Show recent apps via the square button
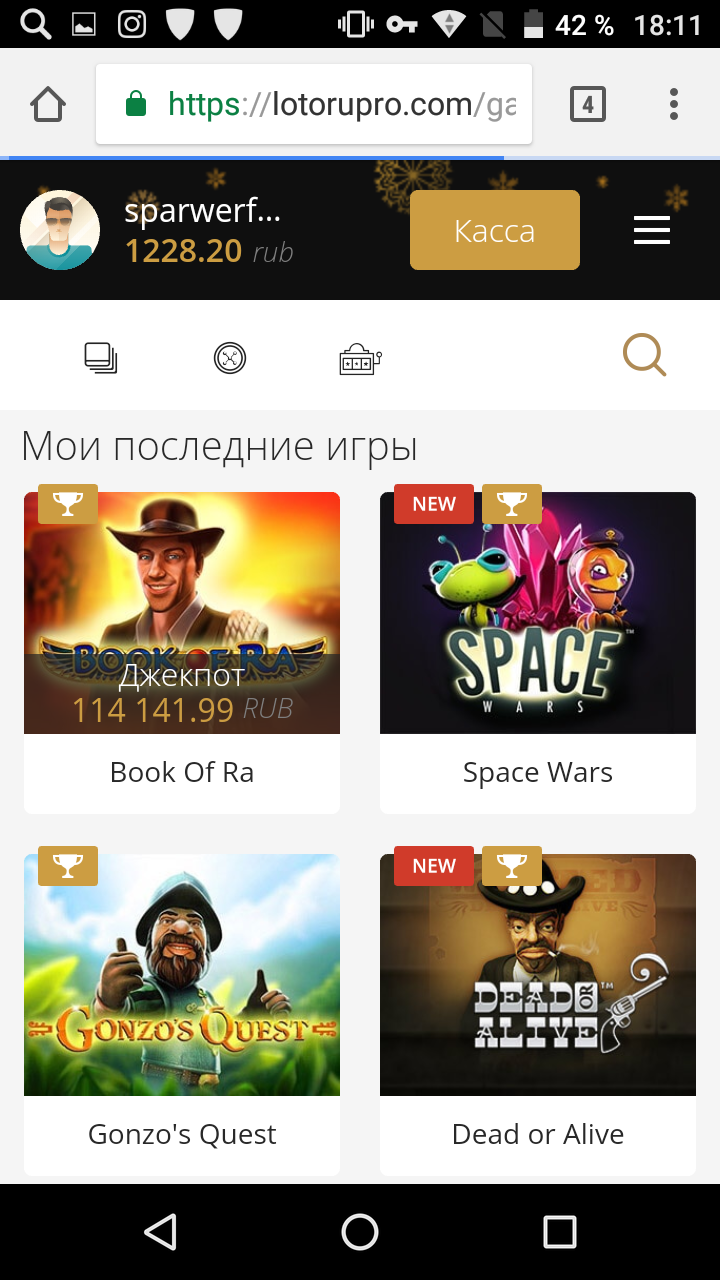Viewport: 720px width, 1280px height. coord(559,1232)
